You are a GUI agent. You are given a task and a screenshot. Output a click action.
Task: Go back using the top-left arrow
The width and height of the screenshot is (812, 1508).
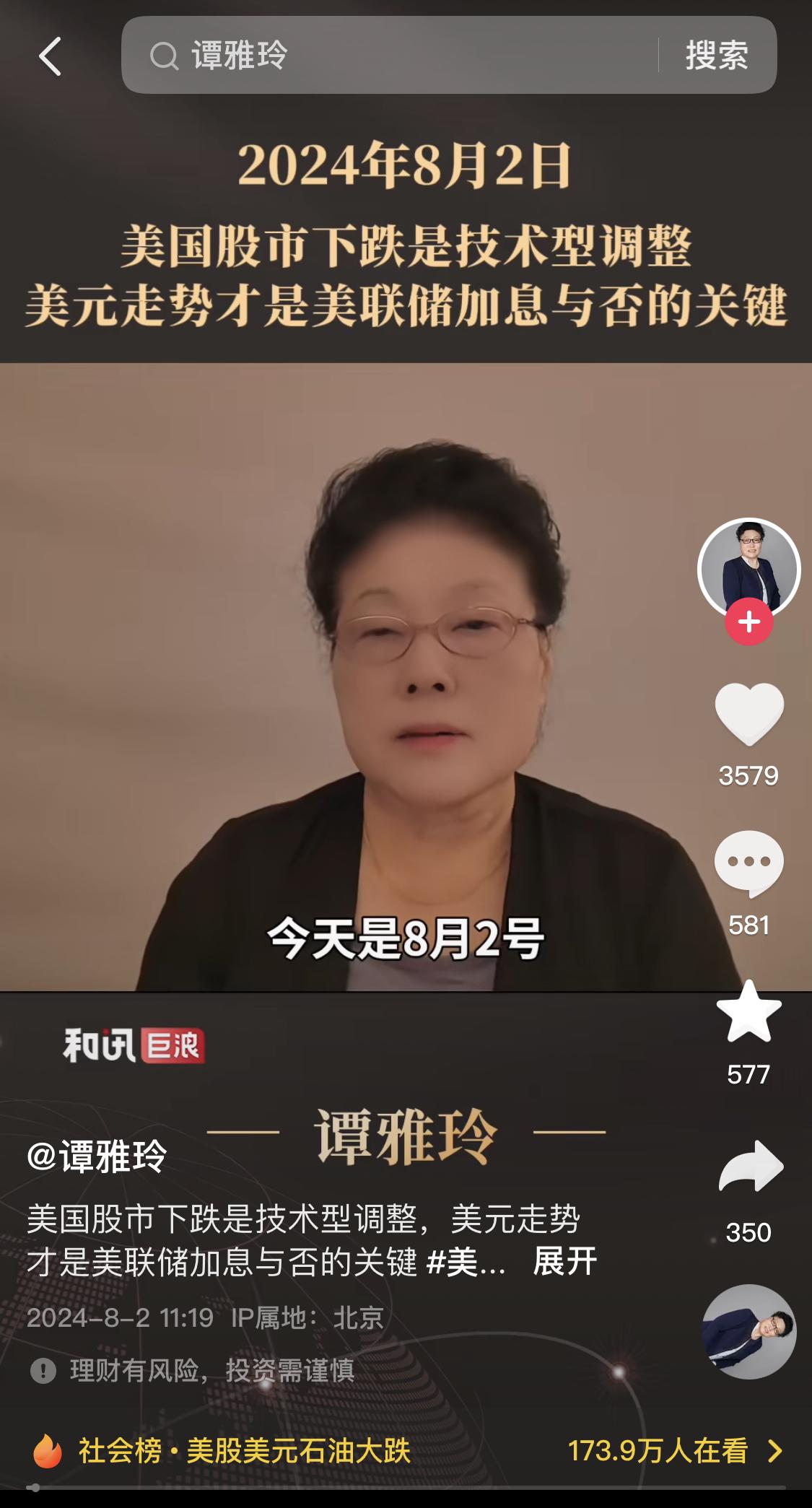(49, 56)
